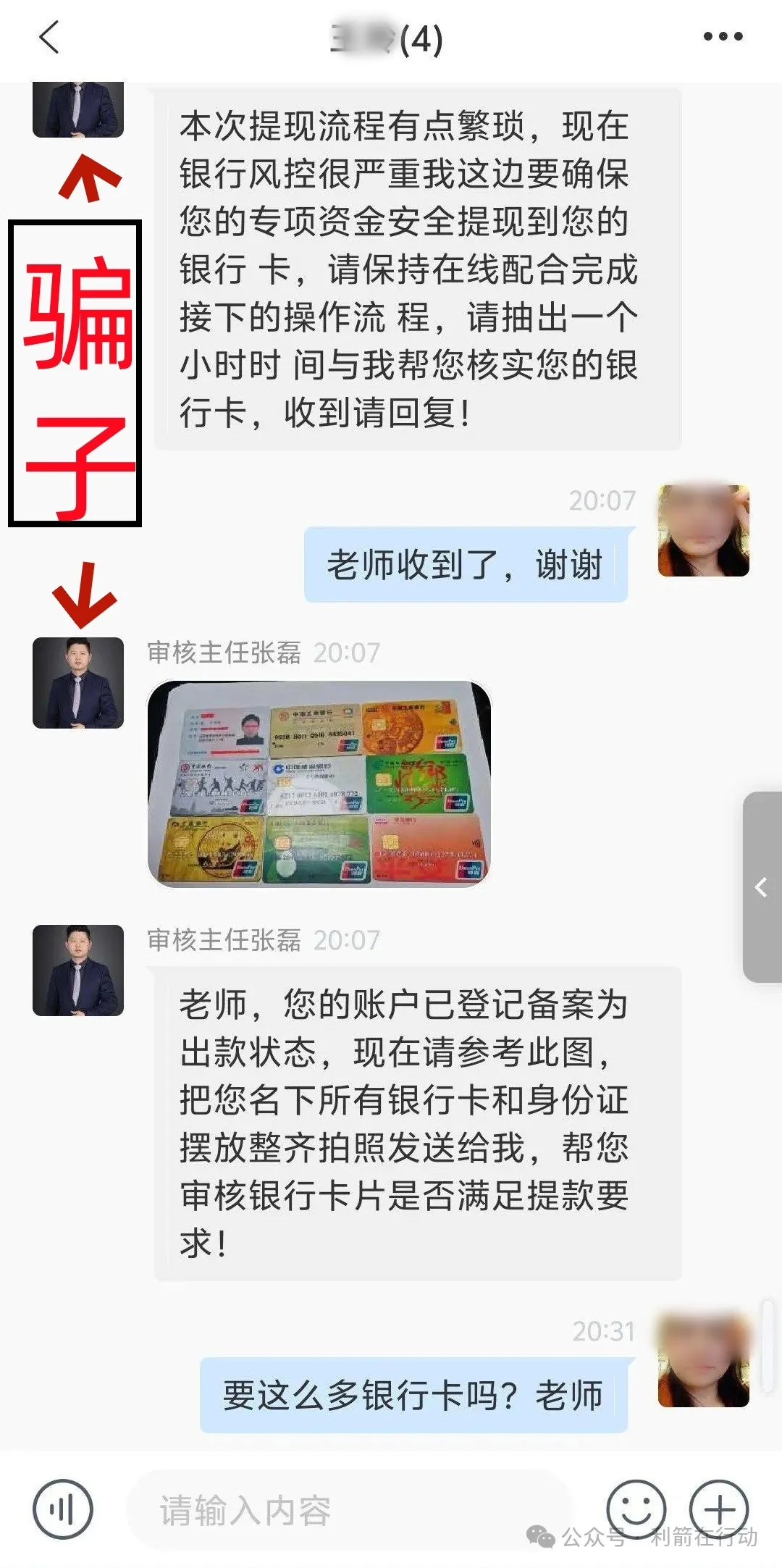Switch to voice message input
Viewport: 782px width, 1568px height.
(x=63, y=1509)
